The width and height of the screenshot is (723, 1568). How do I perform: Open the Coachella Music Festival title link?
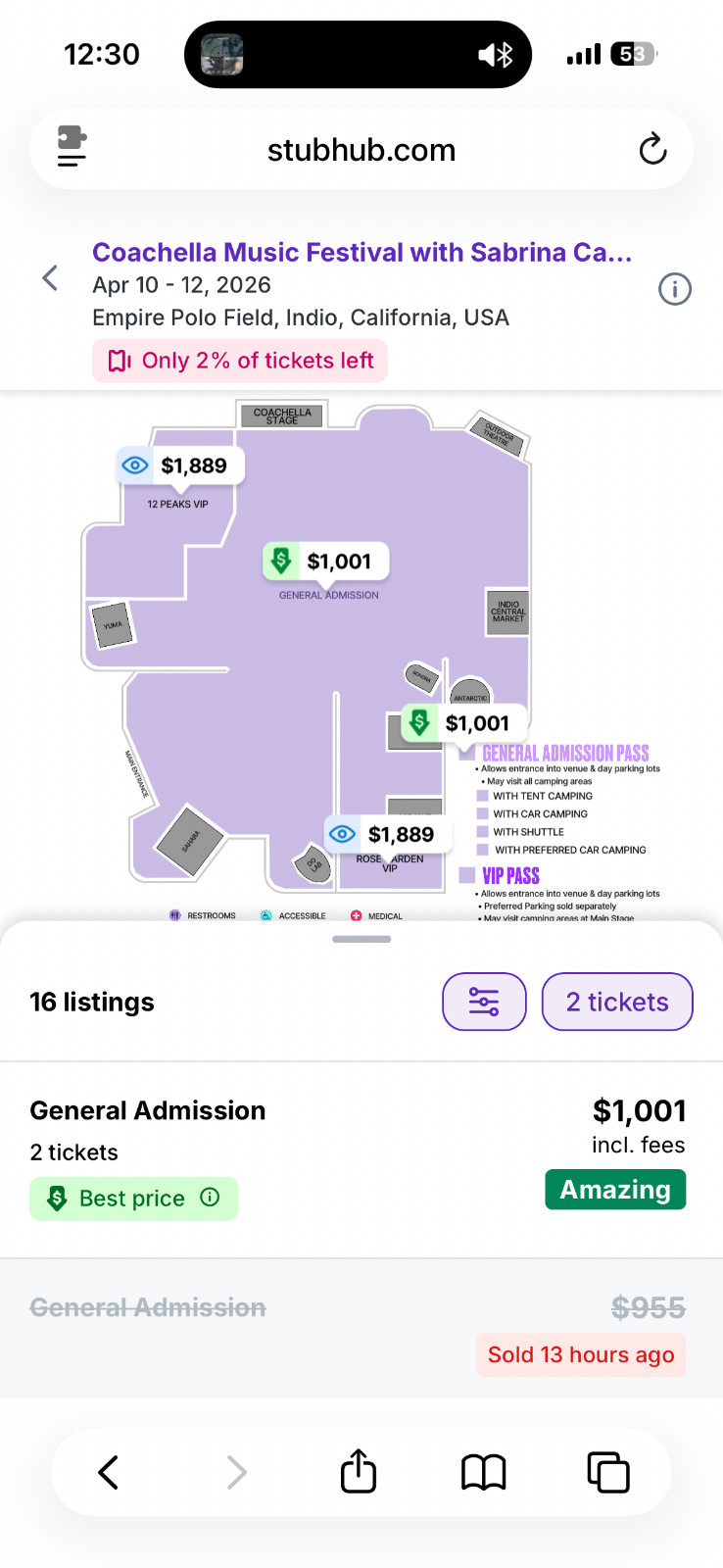click(361, 252)
